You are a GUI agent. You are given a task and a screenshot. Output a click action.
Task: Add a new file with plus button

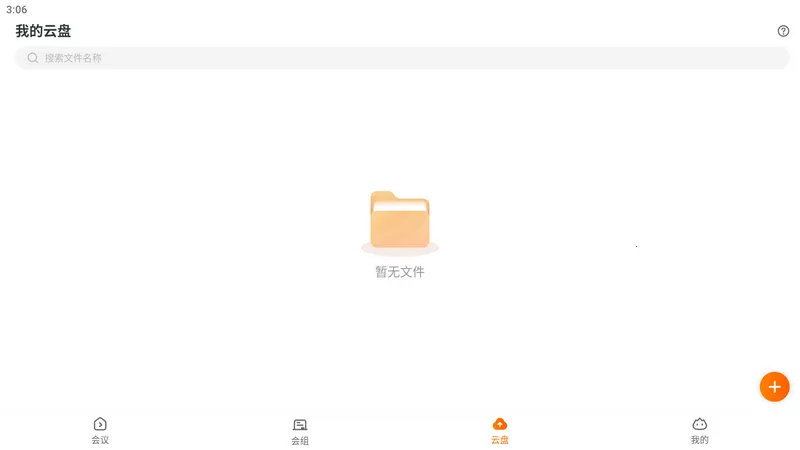point(774,387)
